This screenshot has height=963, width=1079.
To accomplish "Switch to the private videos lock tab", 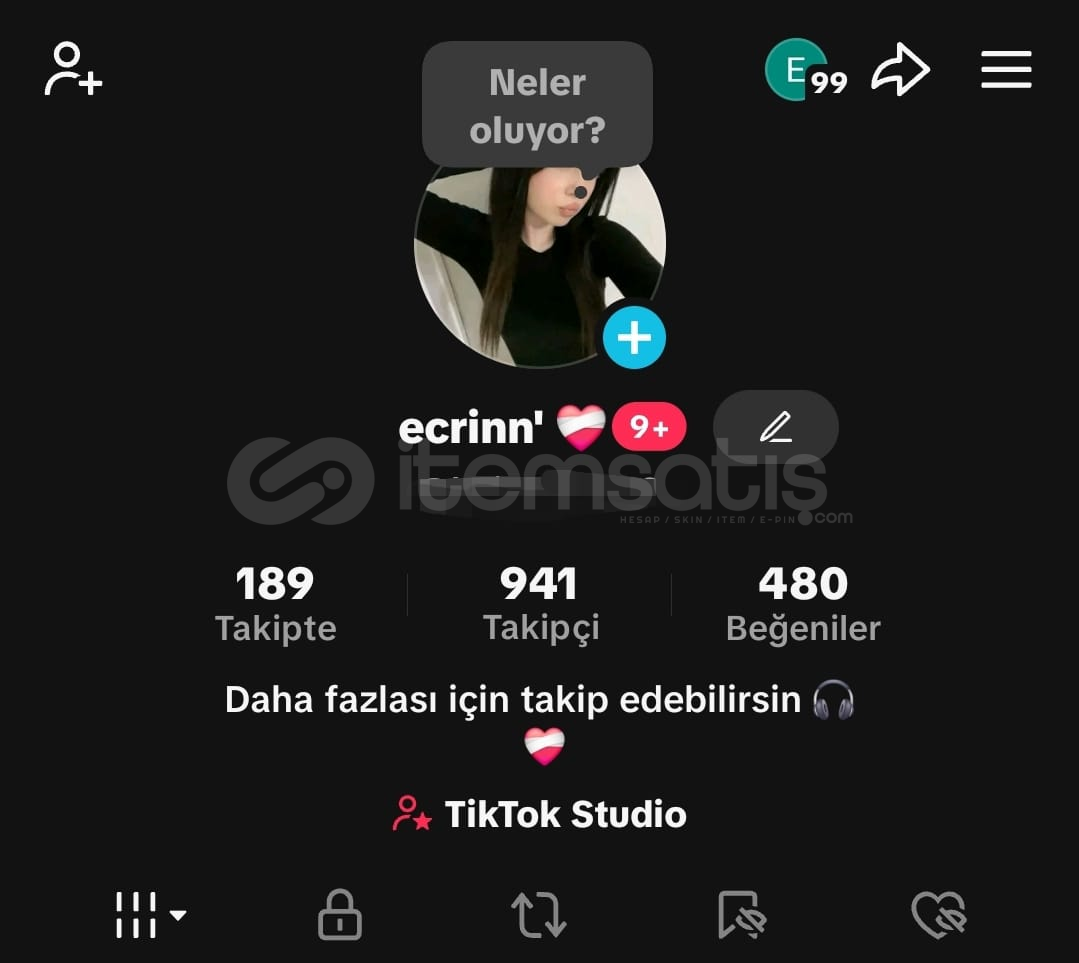I will pos(340,914).
